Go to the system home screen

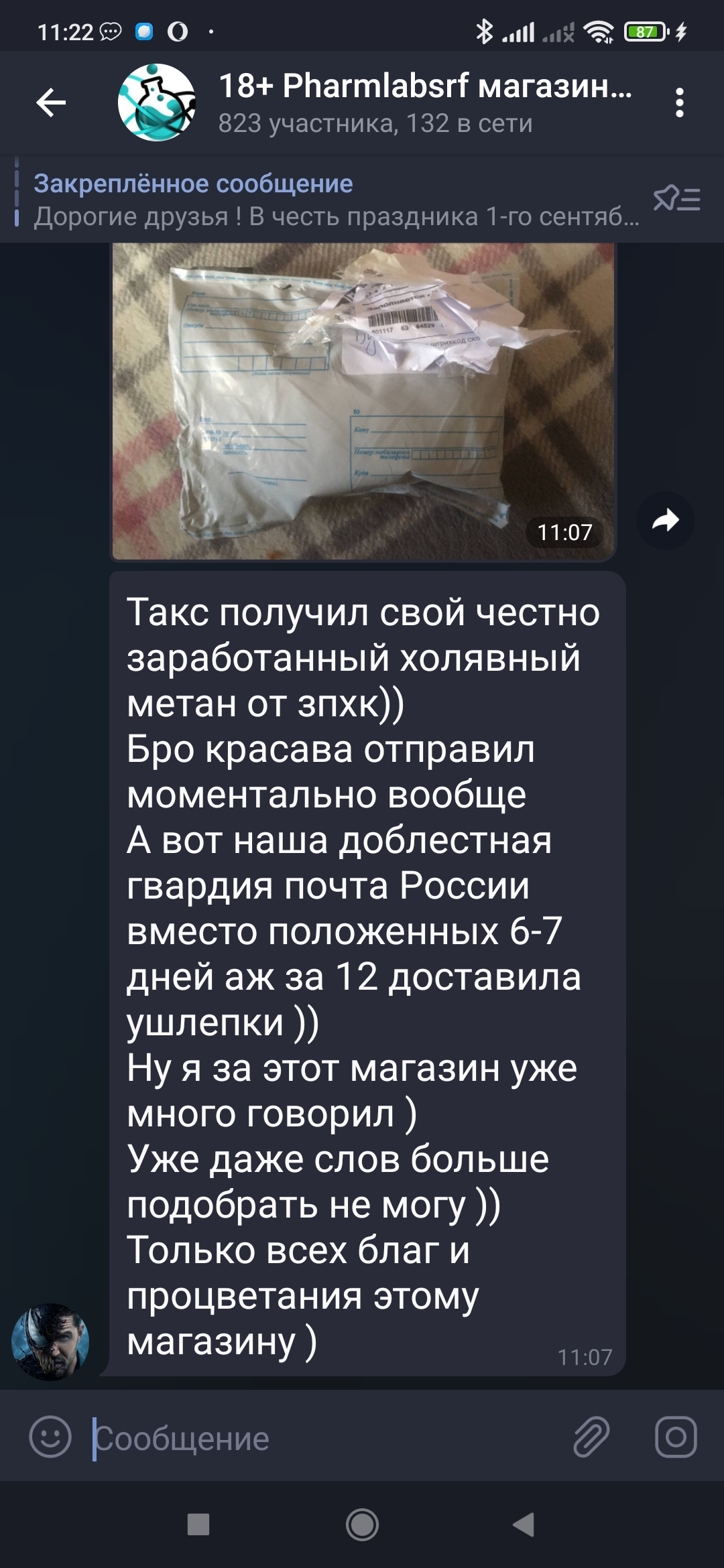(362, 1524)
